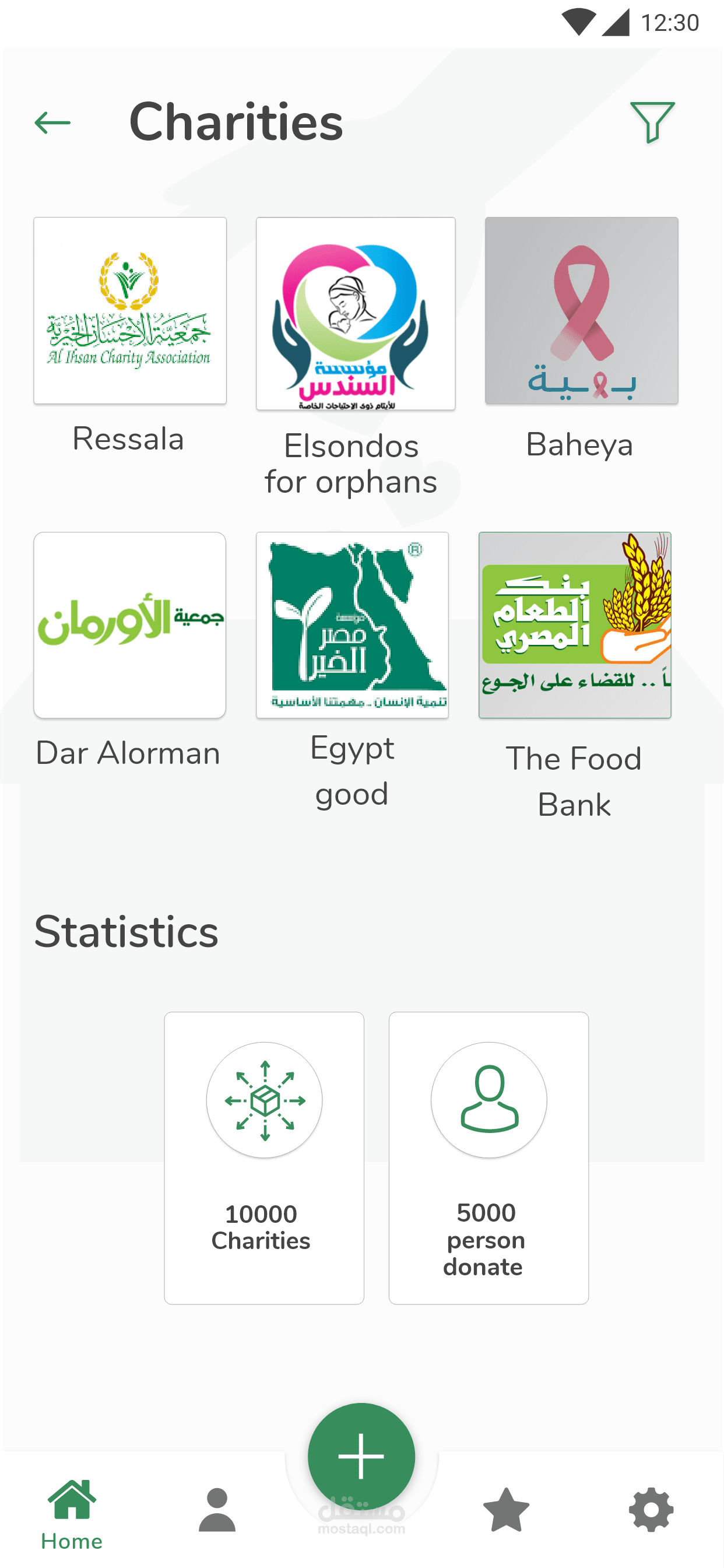Select the Baheya charity tile
The height and width of the screenshot is (1568, 724).
tap(581, 311)
